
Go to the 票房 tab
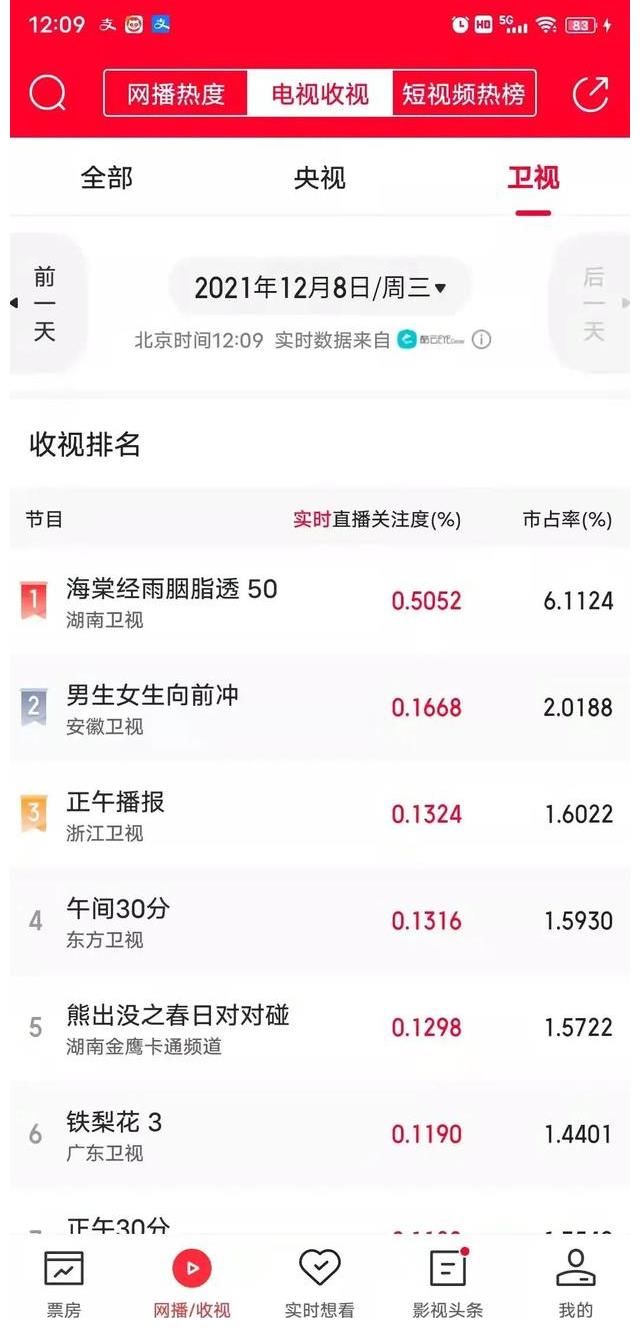pyautogui.click(x=64, y=1283)
